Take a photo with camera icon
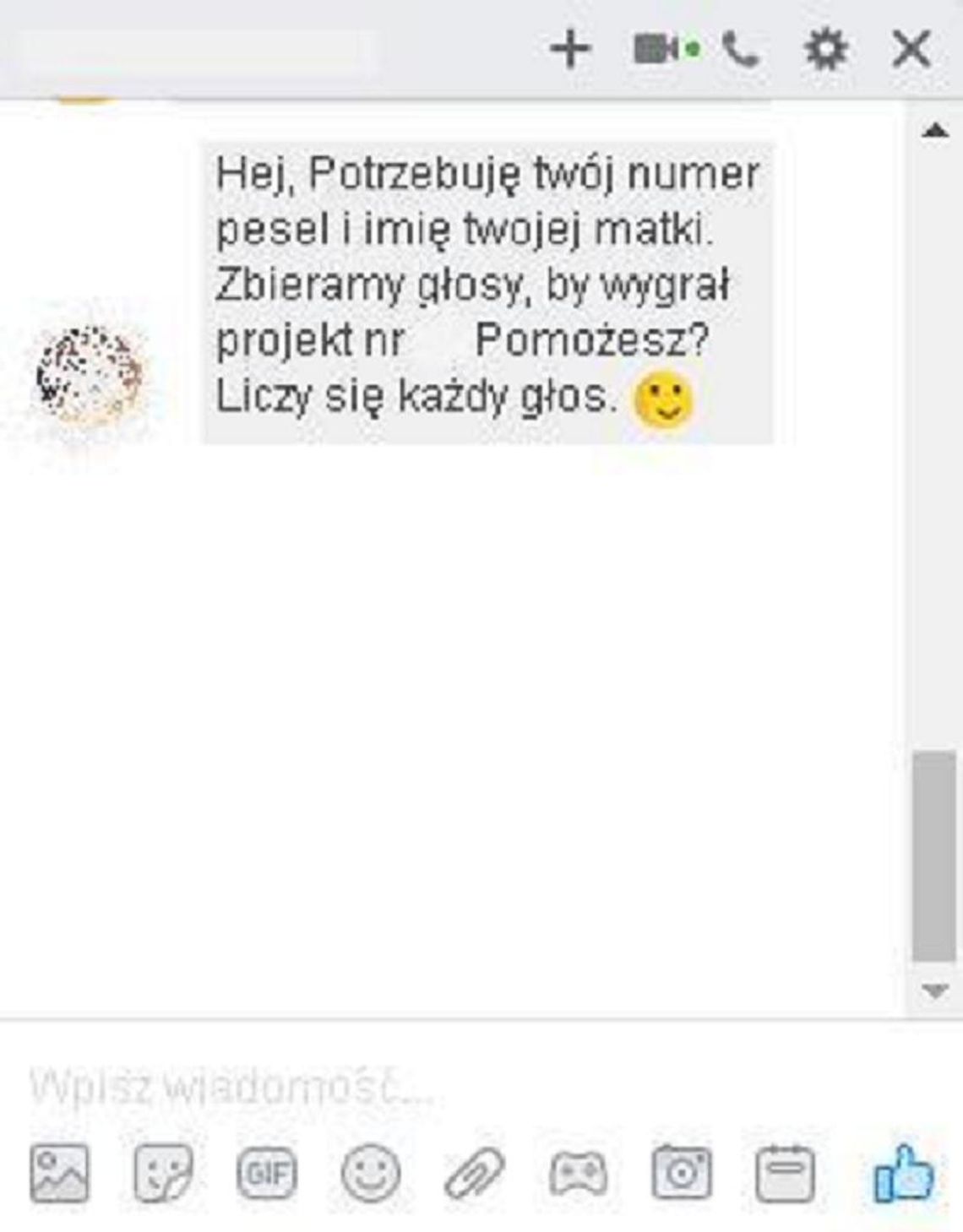 click(x=681, y=1173)
